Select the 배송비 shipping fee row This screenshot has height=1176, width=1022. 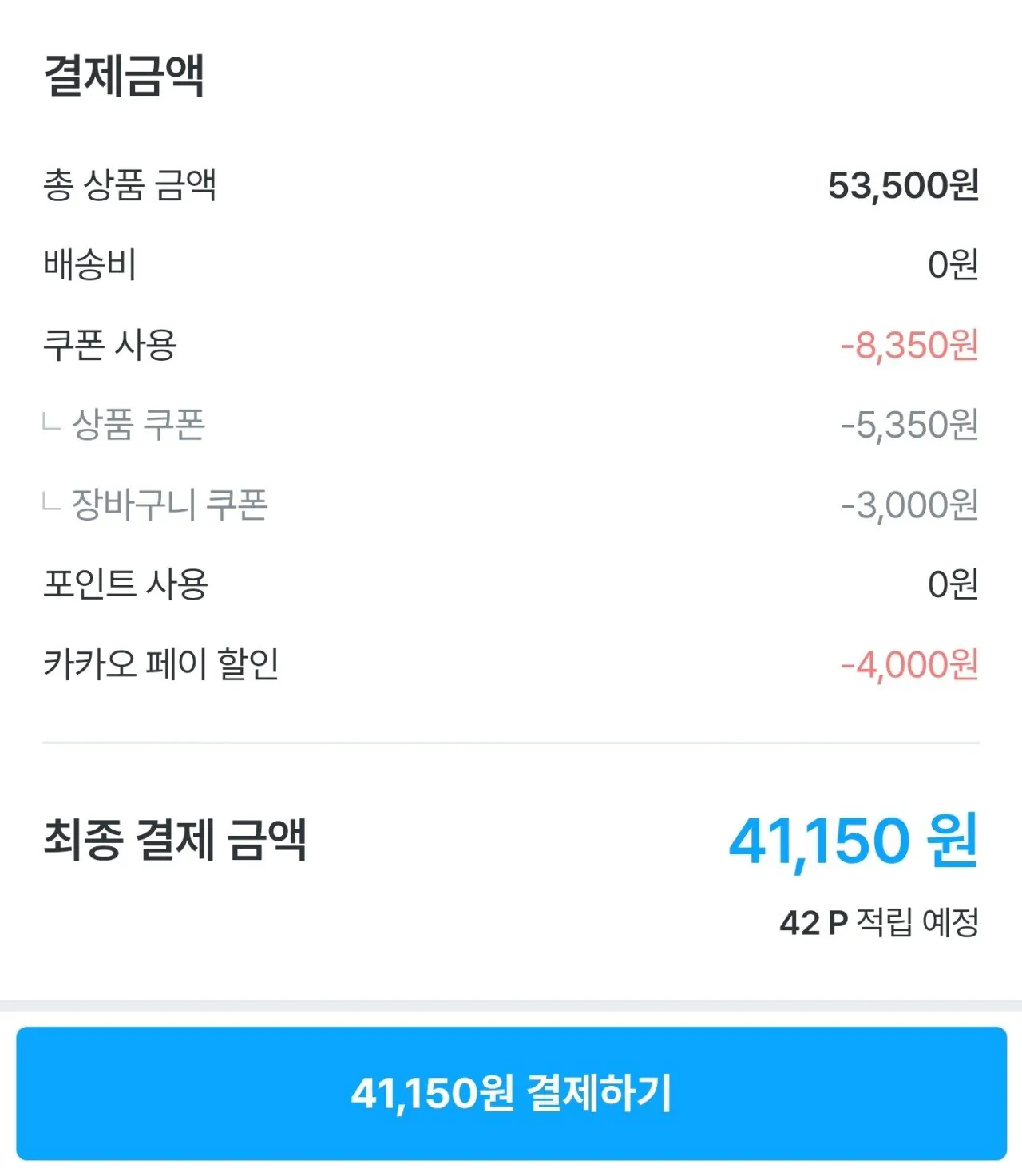pyautogui.click(x=86, y=263)
